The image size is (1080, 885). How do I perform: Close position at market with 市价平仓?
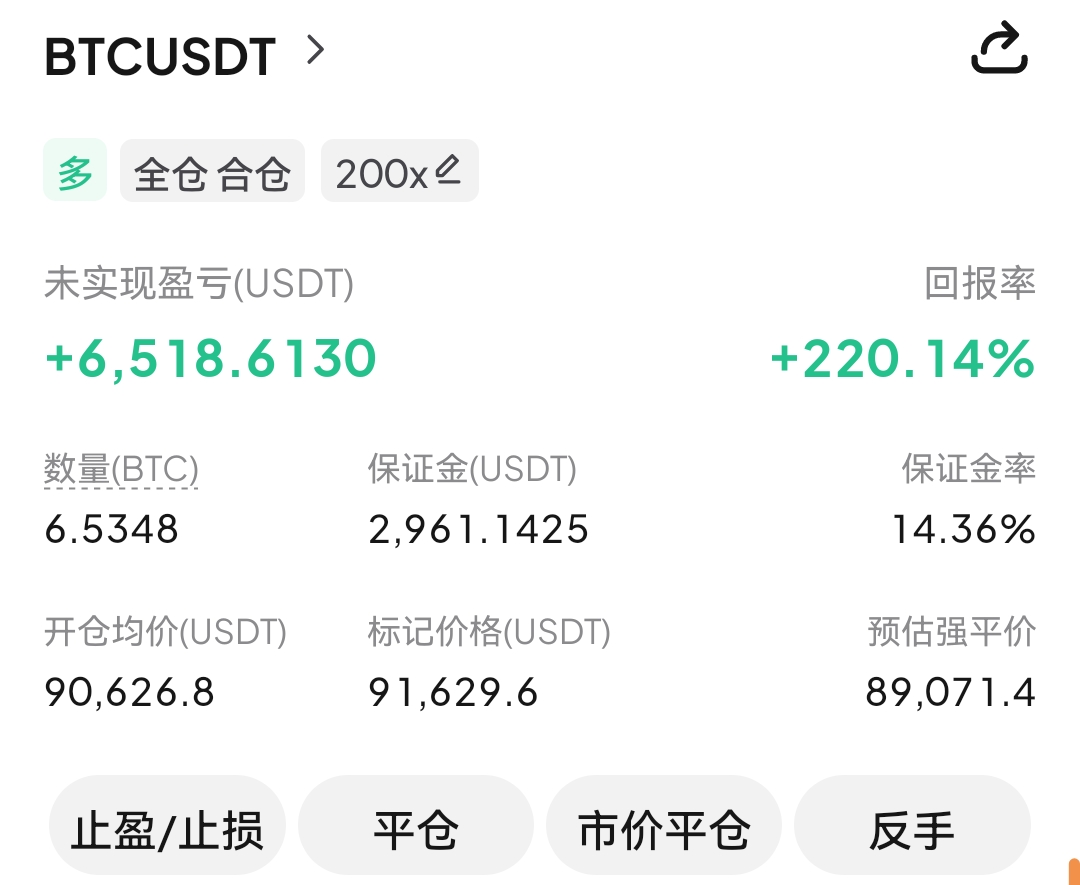click(664, 829)
